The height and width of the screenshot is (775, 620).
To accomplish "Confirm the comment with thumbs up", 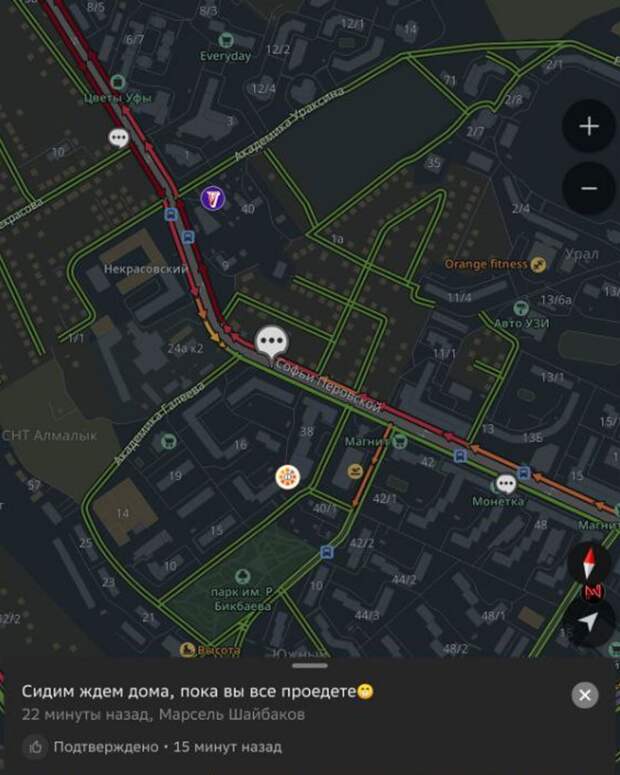I will tap(36, 746).
